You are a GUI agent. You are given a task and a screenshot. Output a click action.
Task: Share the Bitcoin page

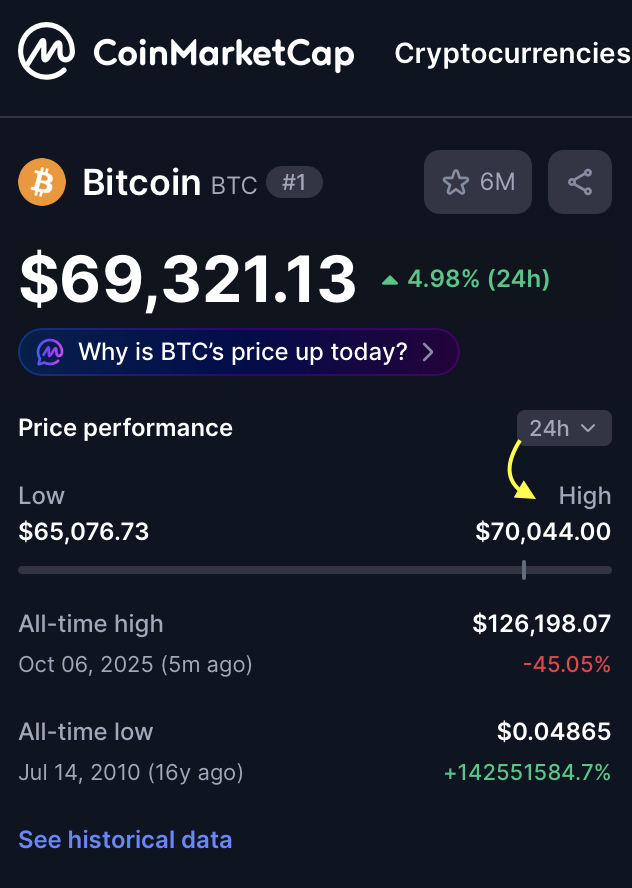[x=579, y=182]
